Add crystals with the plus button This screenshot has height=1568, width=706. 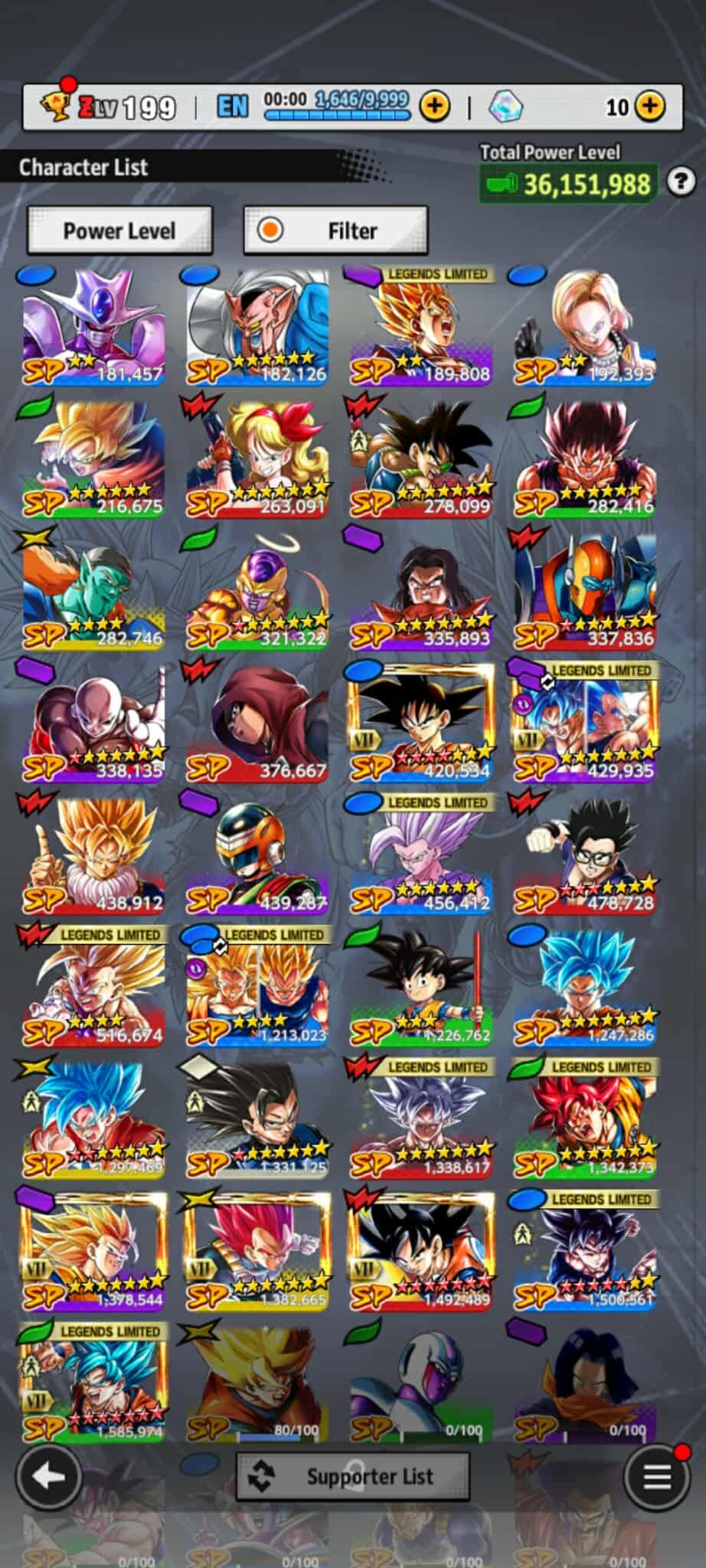pos(651,106)
